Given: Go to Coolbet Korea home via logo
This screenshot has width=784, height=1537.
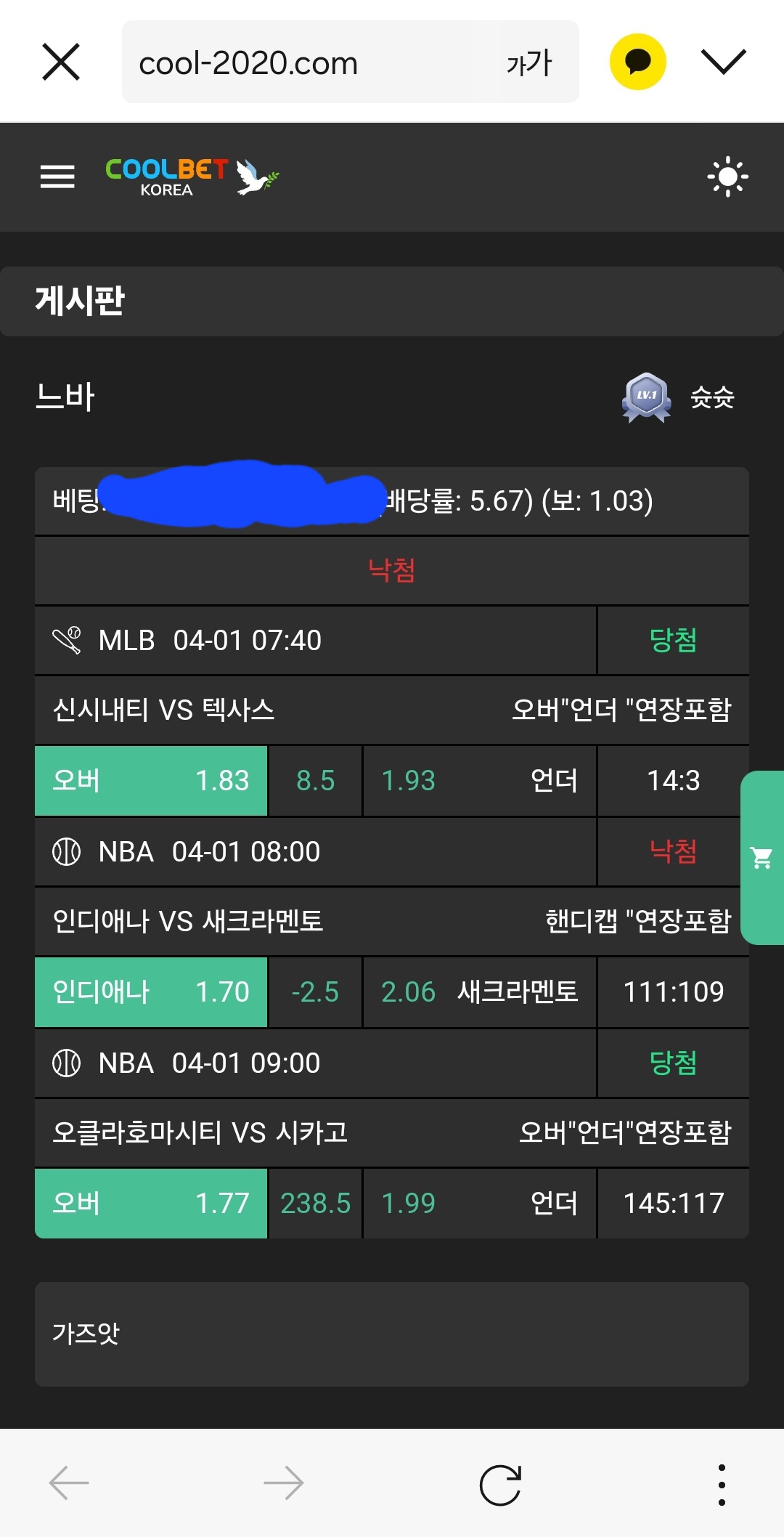Looking at the screenshot, I should click(192, 177).
